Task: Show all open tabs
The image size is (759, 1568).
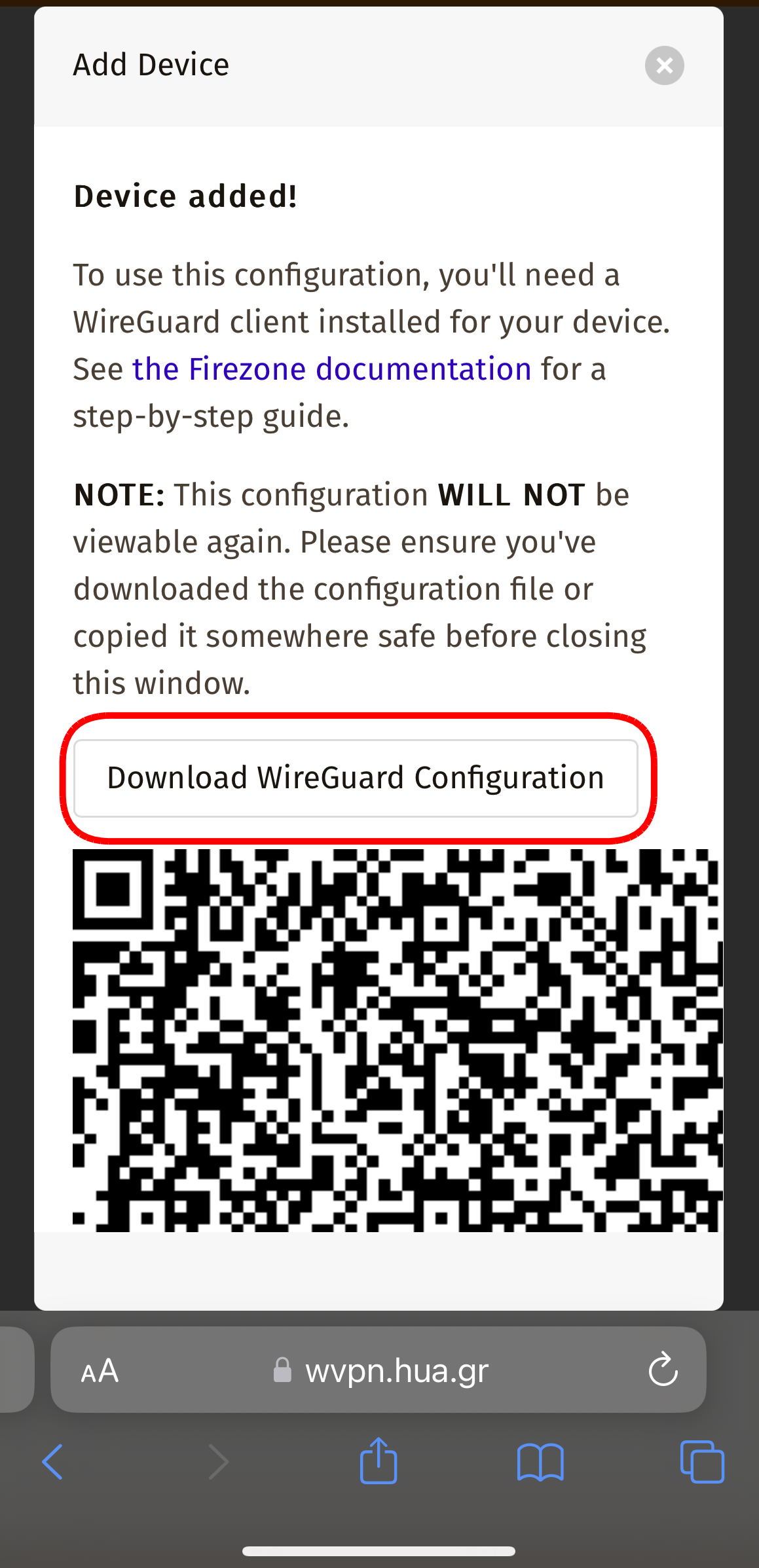Action: [701, 1461]
